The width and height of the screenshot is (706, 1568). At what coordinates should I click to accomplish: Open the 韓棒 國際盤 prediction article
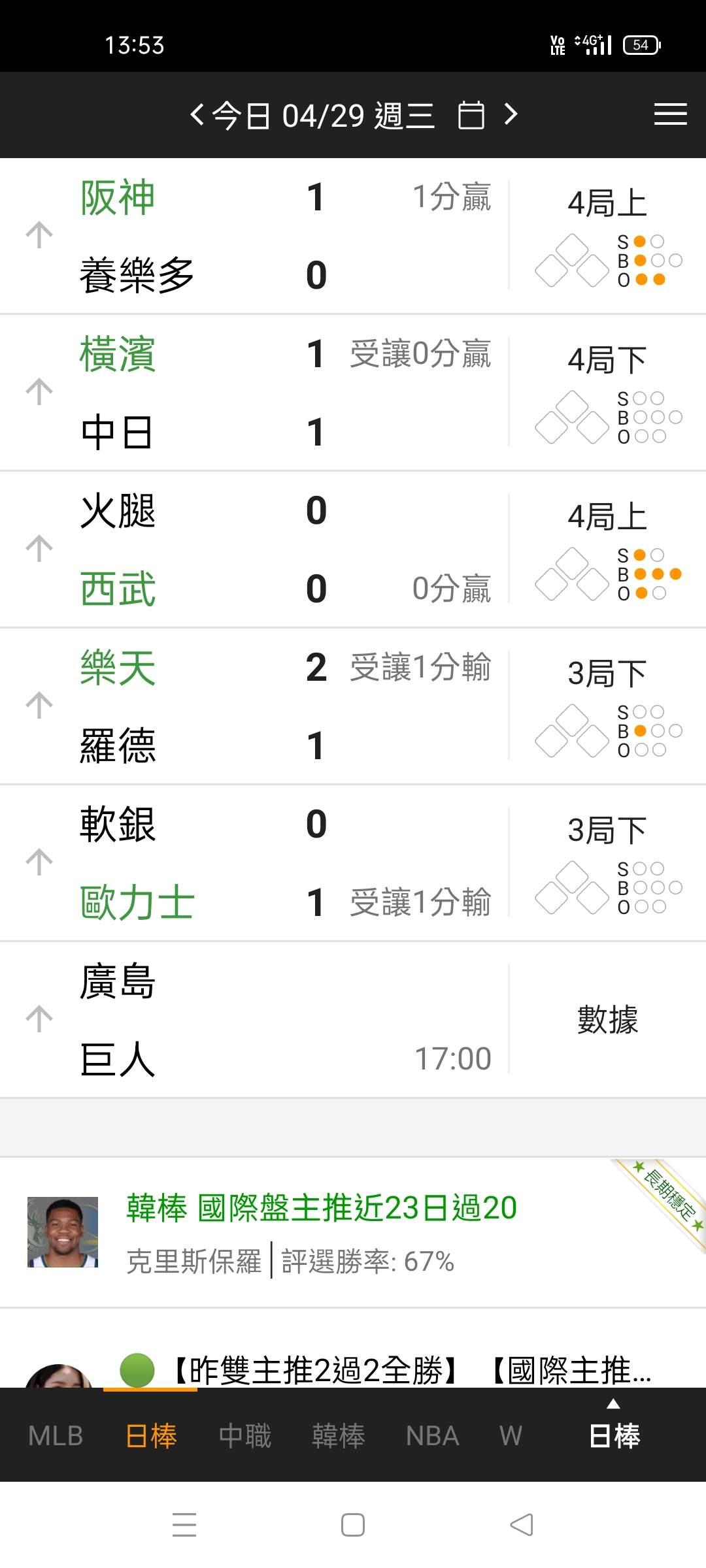322,1207
